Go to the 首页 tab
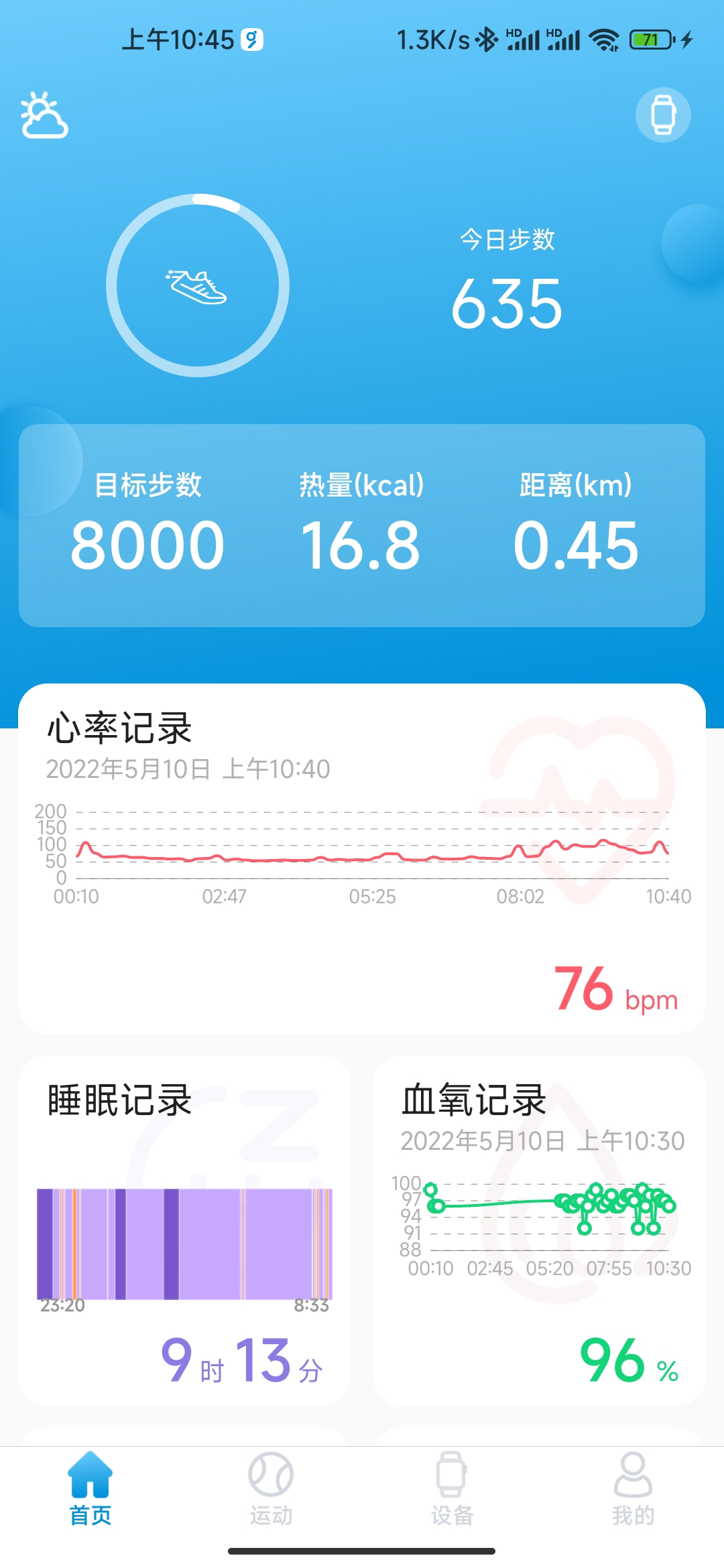 [90, 1489]
